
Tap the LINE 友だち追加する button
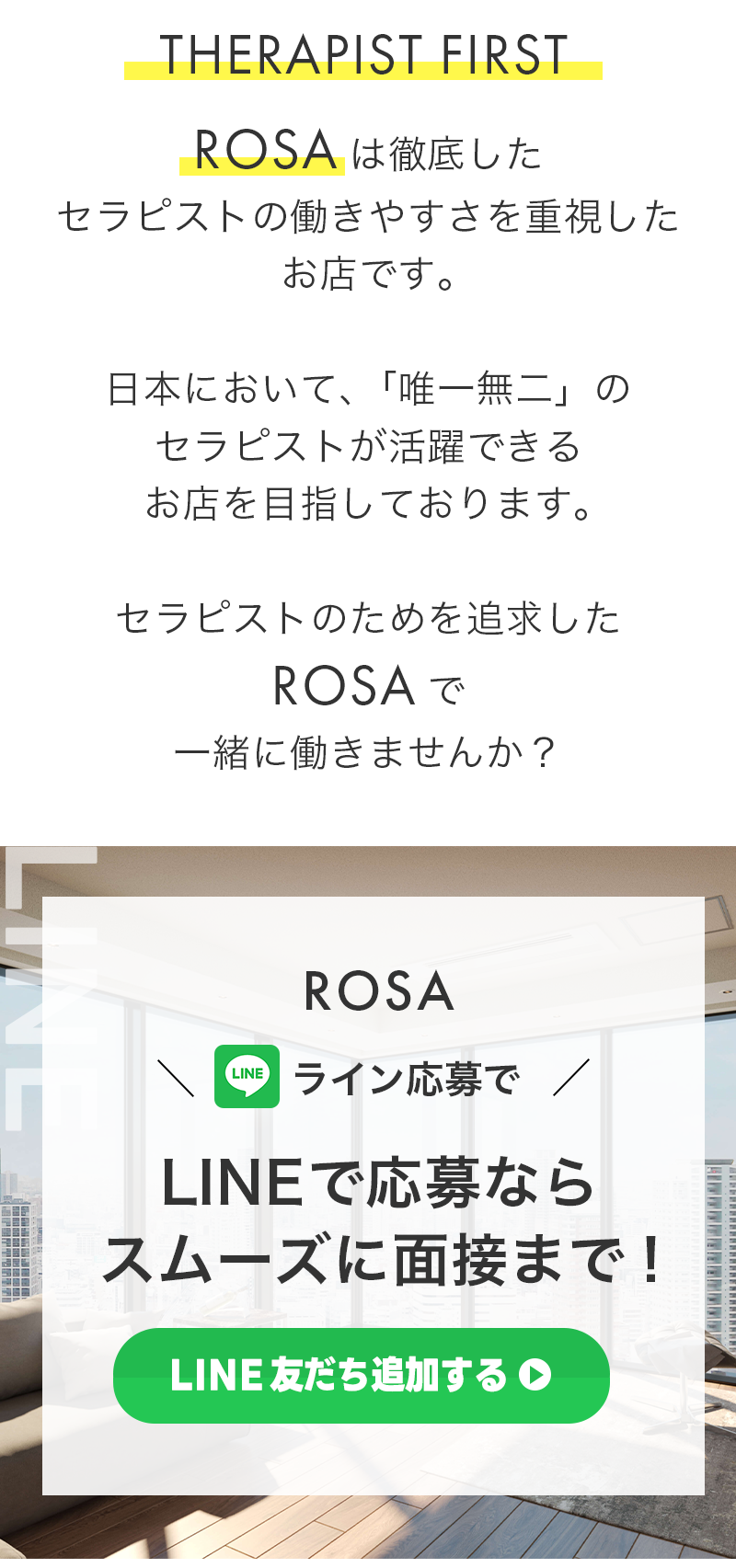click(x=361, y=1375)
